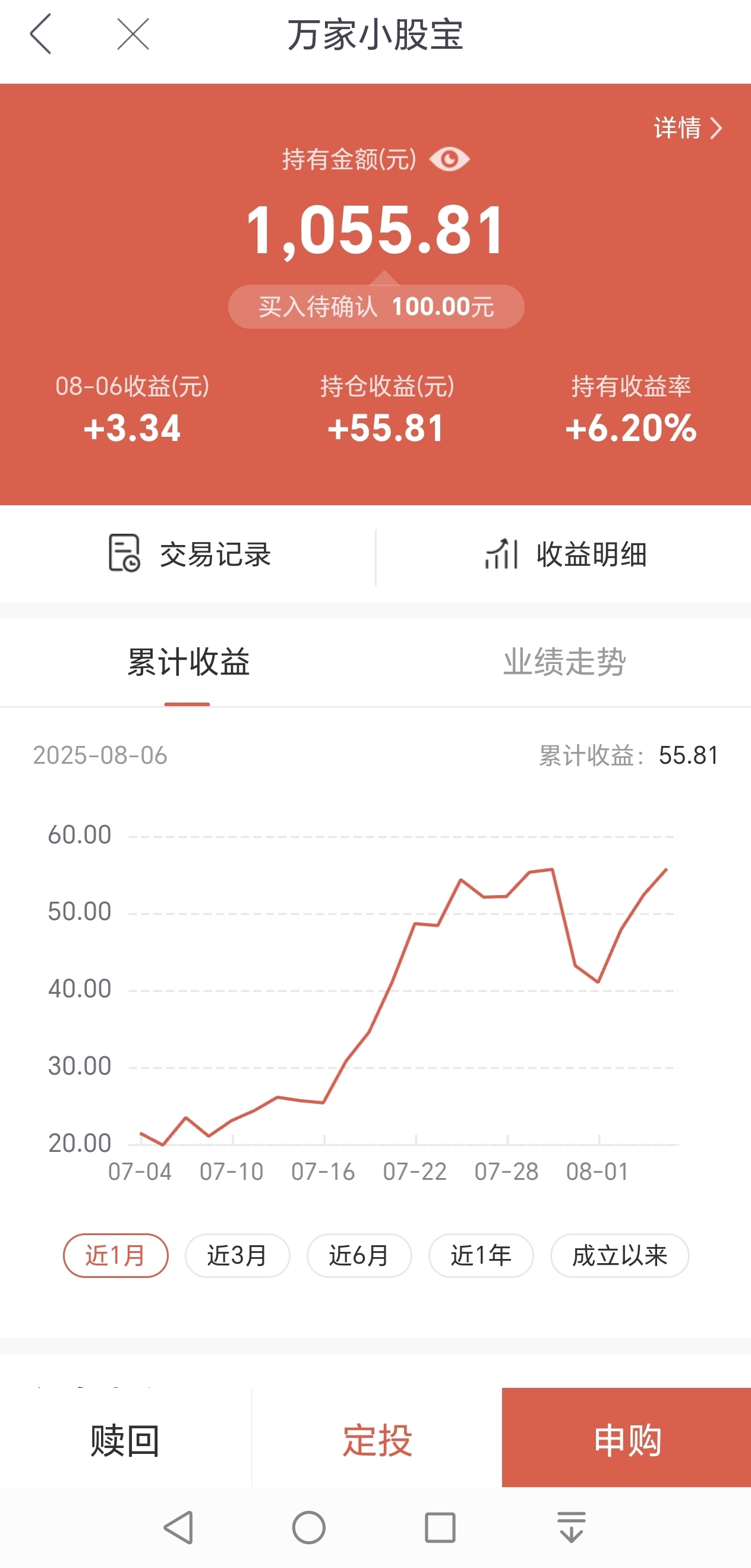Tap 申购 to purchase the fund

point(627,1441)
